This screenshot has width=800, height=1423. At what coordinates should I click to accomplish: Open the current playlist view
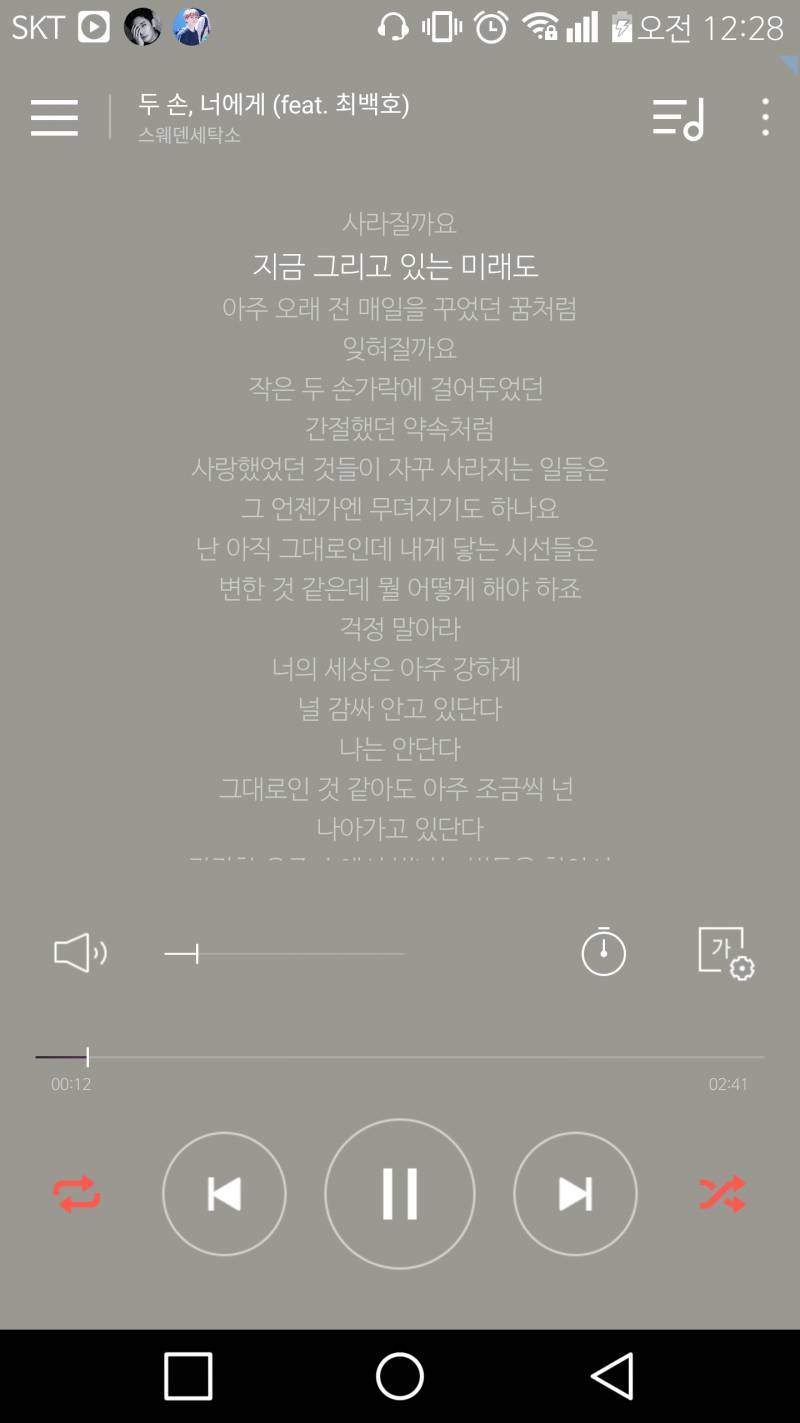tap(677, 118)
